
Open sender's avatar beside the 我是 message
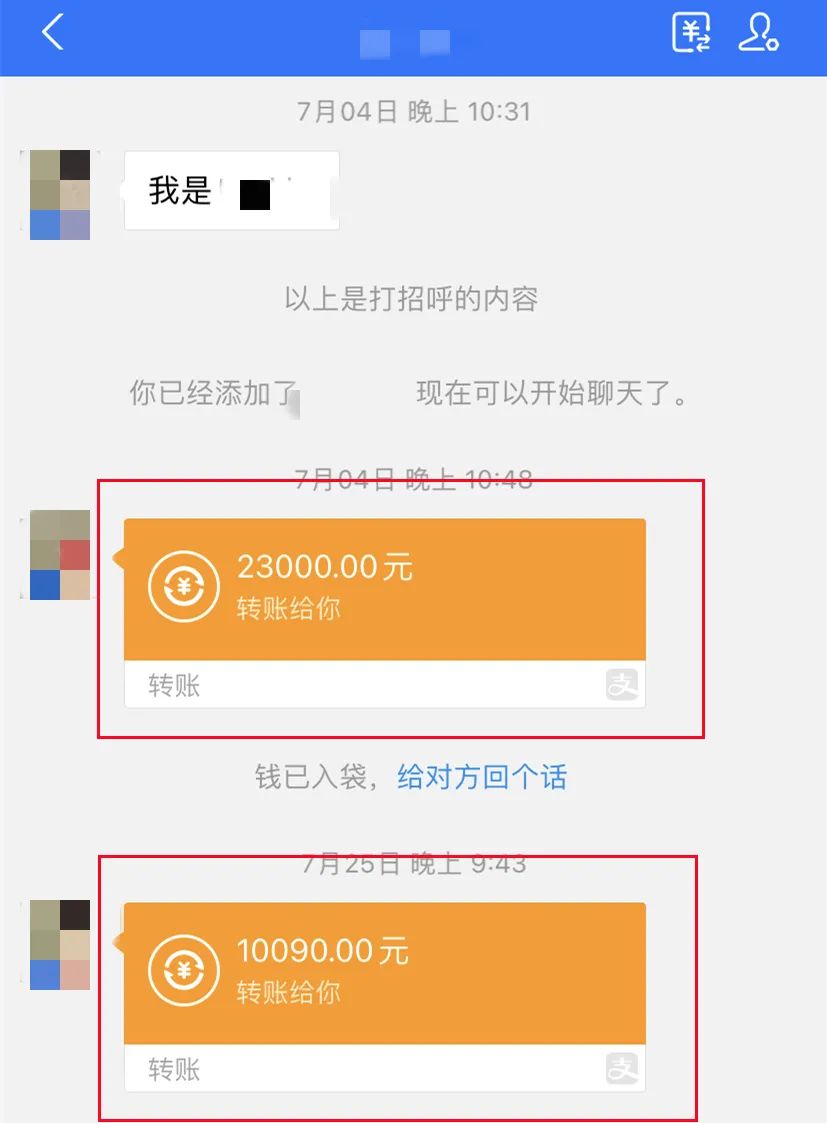[x=60, y=195]
